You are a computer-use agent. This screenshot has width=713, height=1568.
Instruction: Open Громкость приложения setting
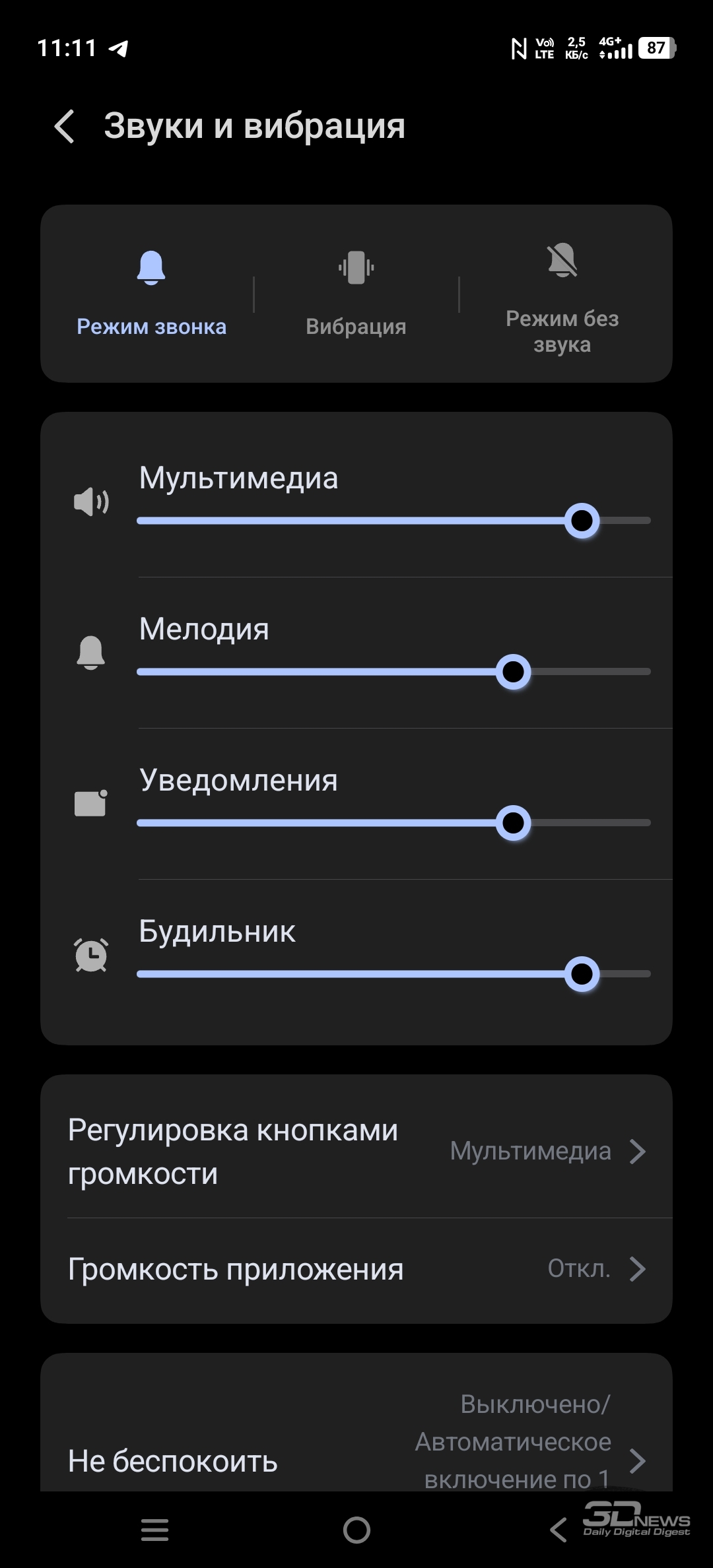pos(356,1269)
